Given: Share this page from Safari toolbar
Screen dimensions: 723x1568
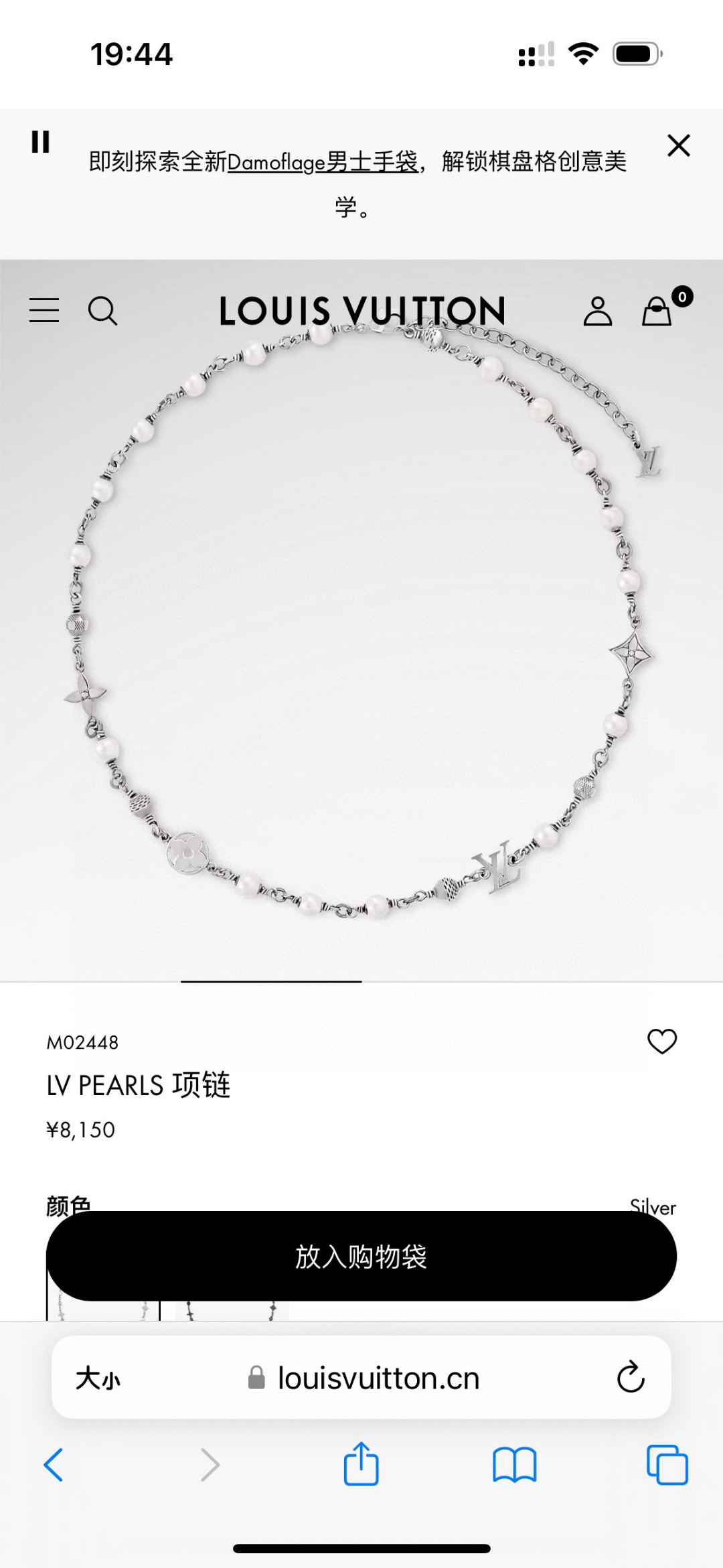Looking at the screenshot, I should point(361,1464).
